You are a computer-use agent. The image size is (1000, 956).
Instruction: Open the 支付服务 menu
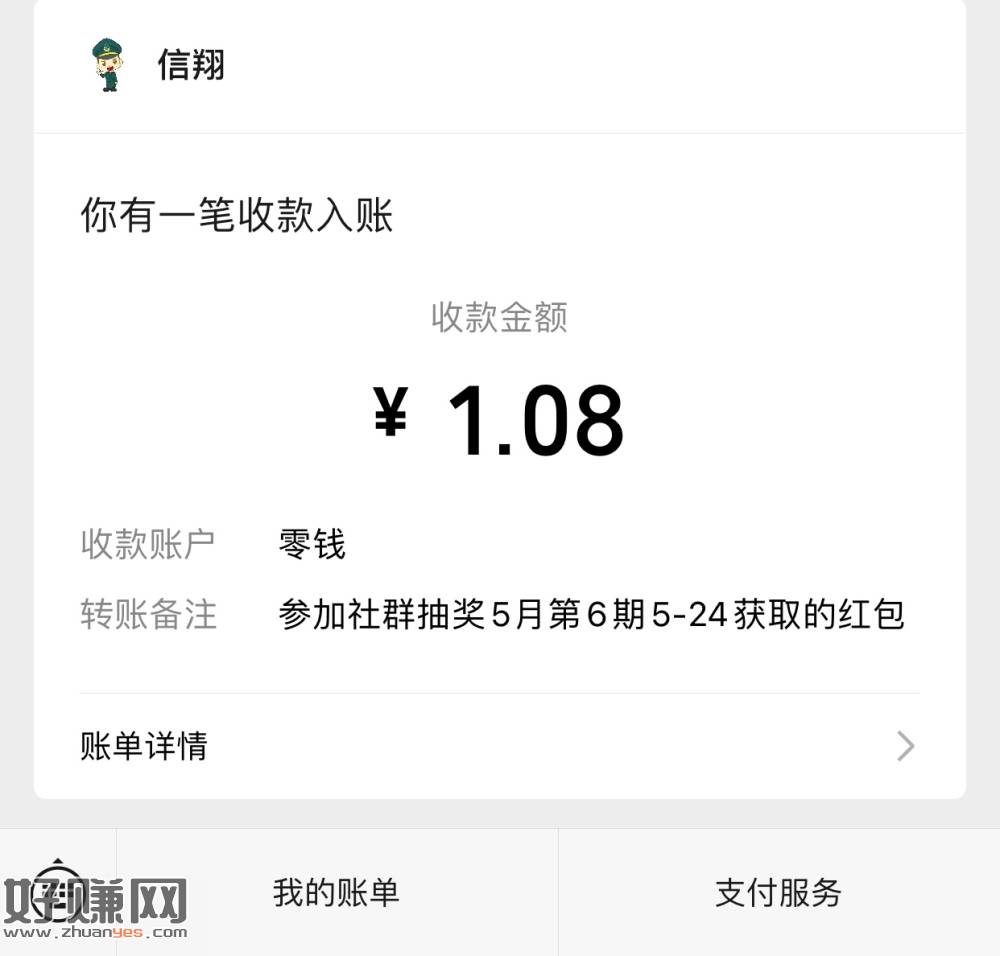pos(778,892)
